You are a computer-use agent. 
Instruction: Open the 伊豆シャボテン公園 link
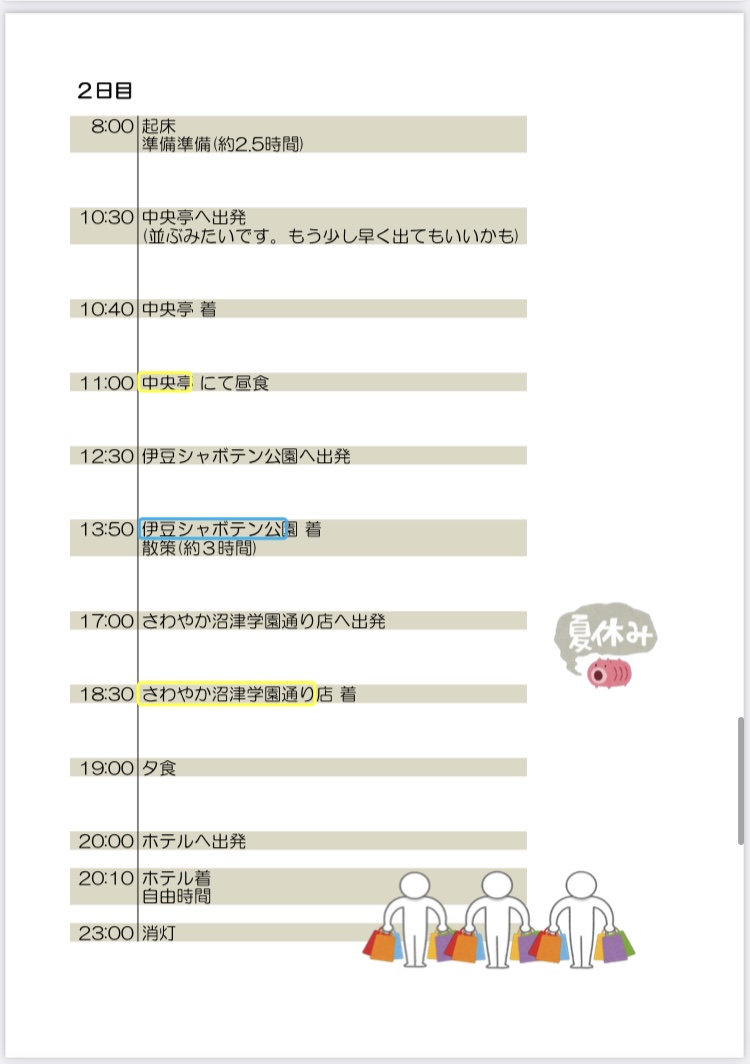[213, 528]
